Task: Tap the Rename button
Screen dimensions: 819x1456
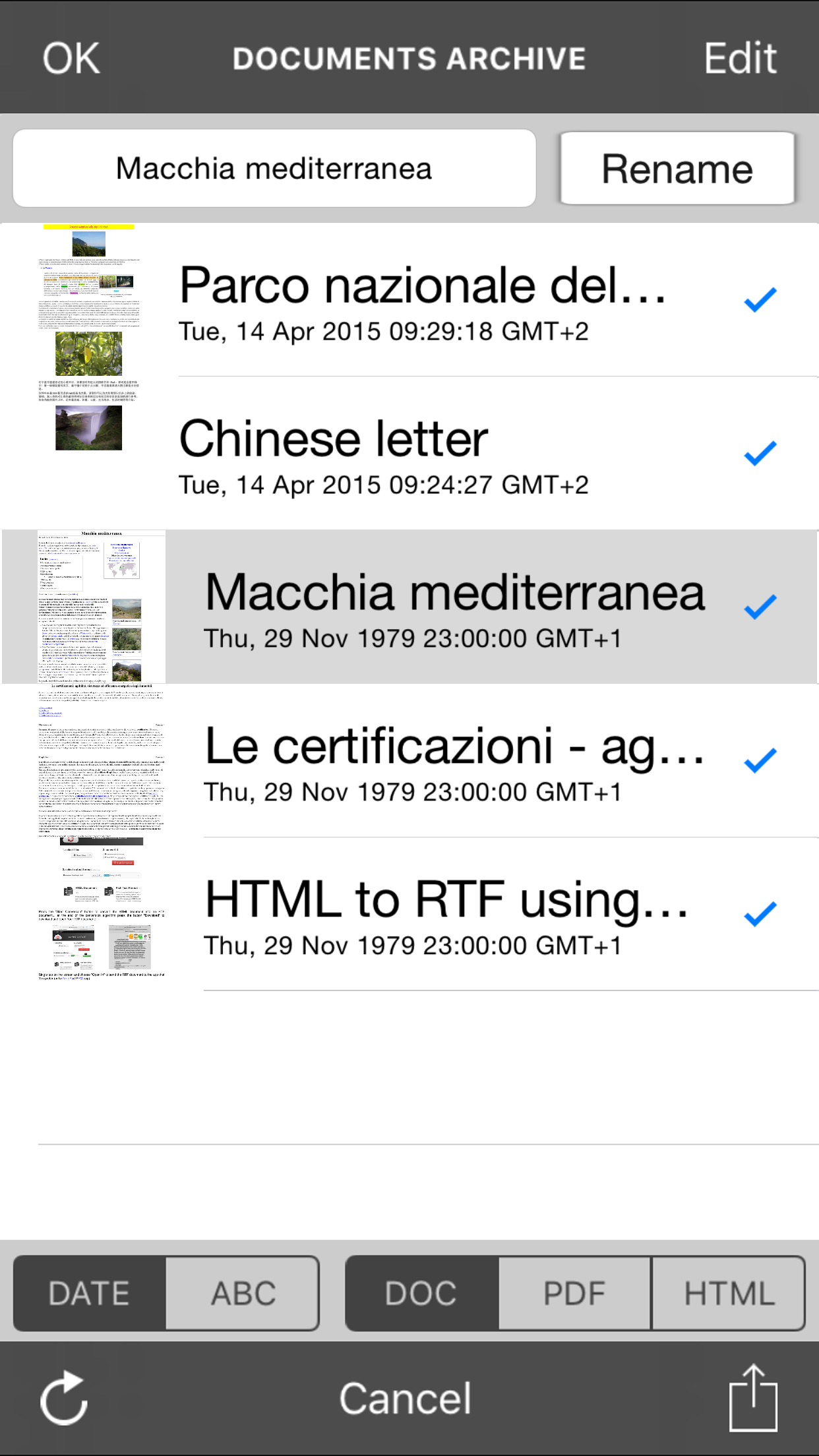Action: pyautogui.click(x=677, y=168)
